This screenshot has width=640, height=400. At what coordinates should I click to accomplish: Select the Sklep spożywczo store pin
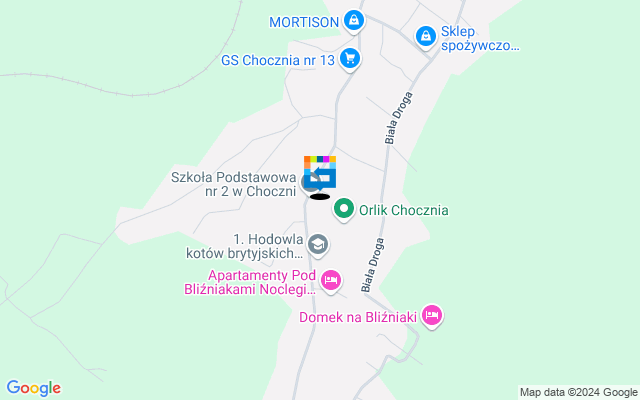tap(426, 36)
